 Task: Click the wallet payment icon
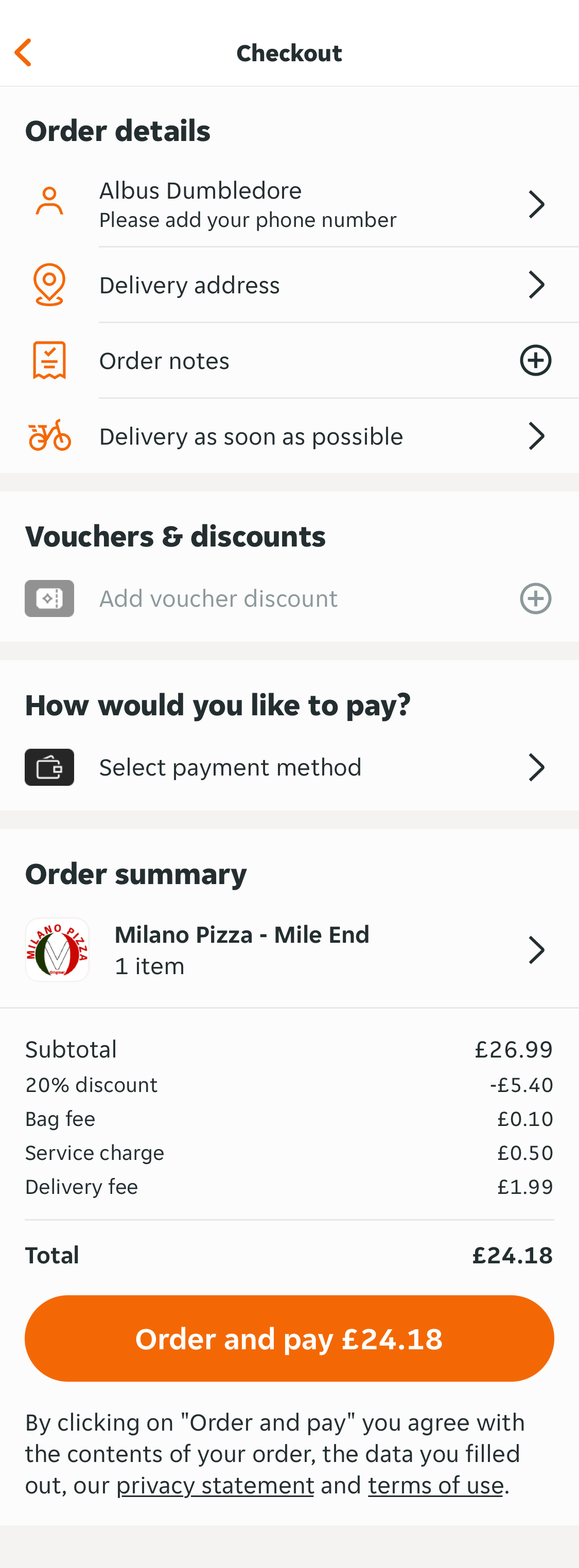pos(49,766)
